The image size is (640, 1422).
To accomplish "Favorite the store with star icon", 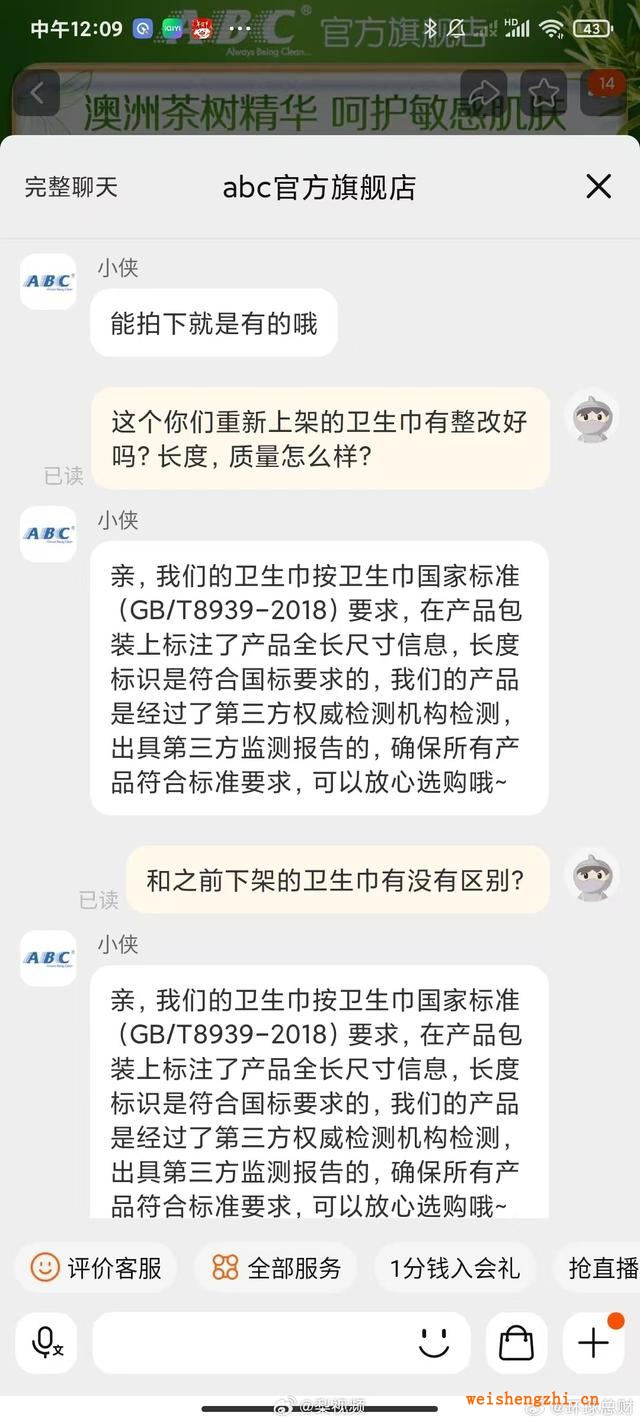I will [x=544, y=93].
